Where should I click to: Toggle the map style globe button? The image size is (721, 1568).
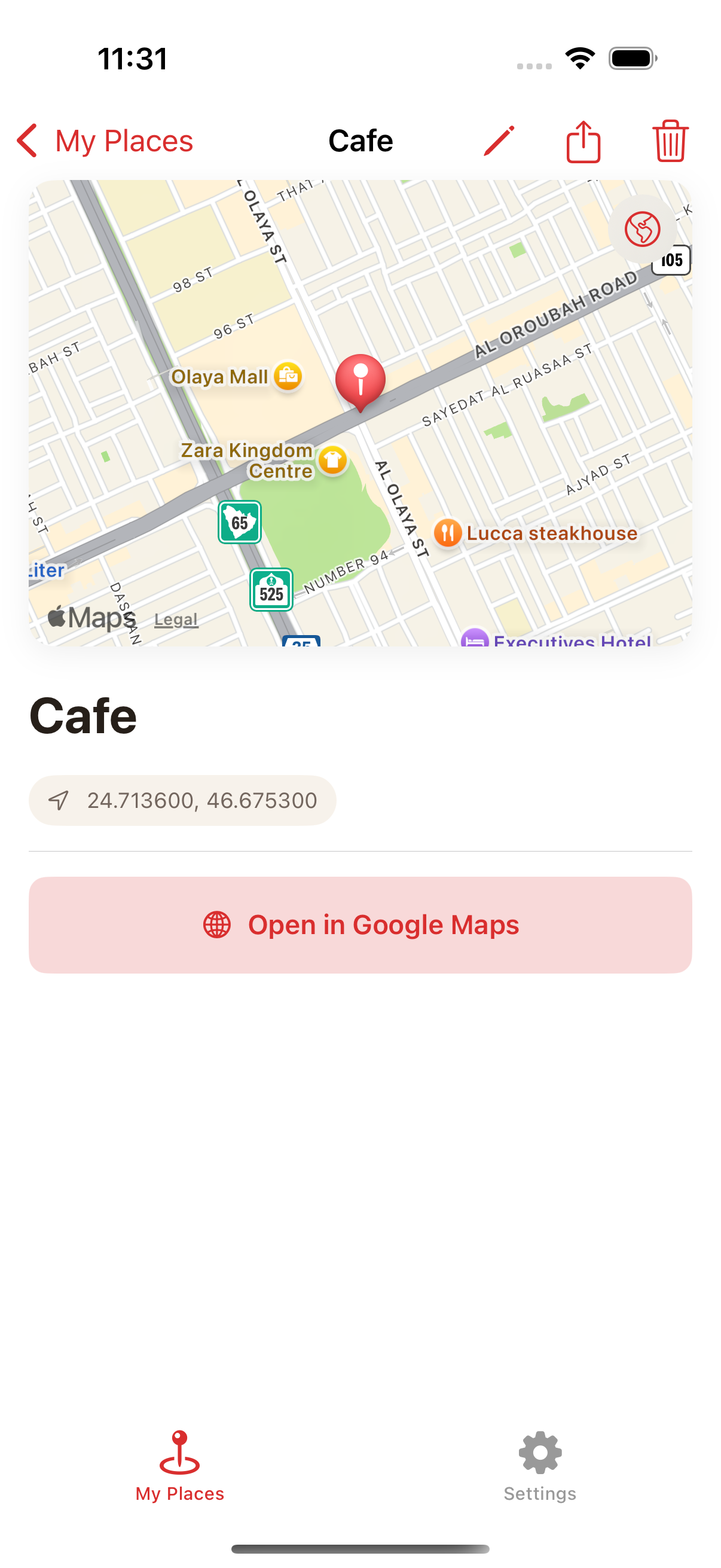[642, 229]
